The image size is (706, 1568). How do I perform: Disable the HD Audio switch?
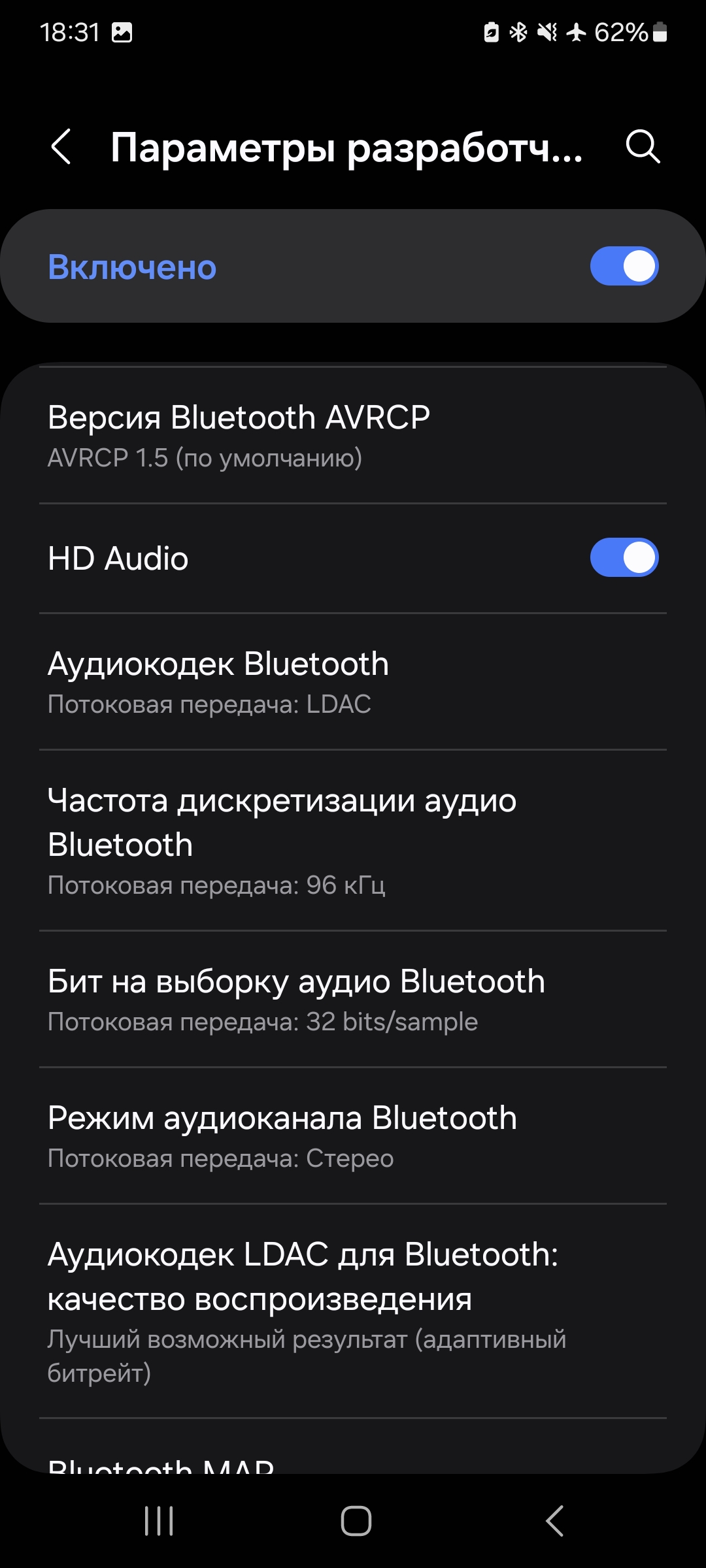click(624, 558)
